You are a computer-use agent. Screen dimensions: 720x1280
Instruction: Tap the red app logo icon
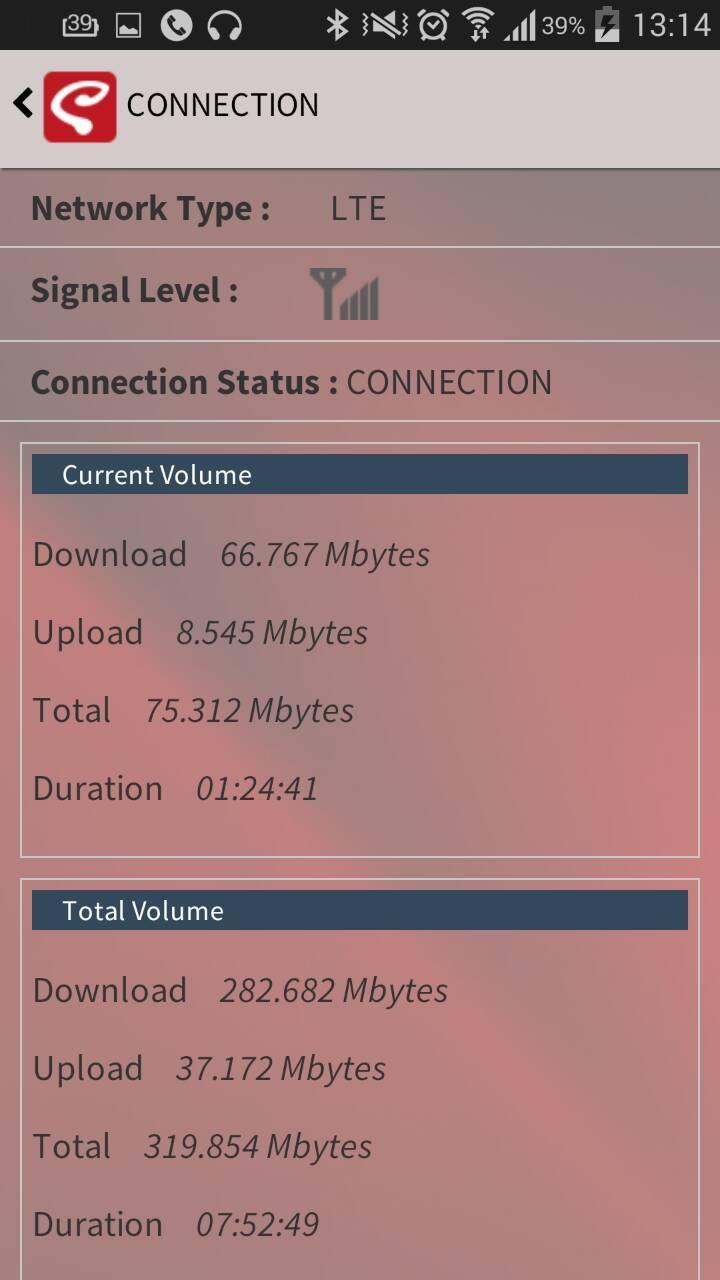tap(80, 104)
